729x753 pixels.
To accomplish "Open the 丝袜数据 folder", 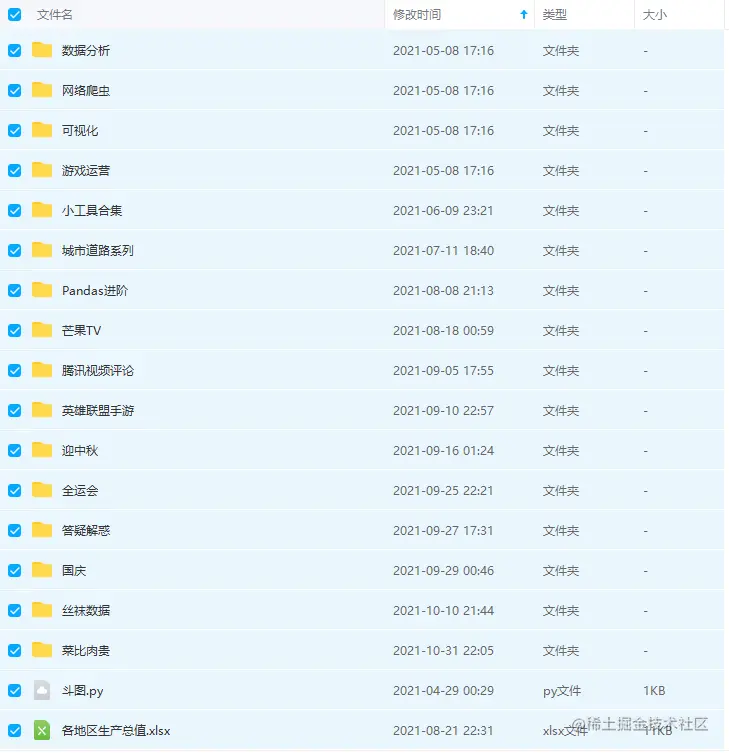I will (x=86, y=611).
